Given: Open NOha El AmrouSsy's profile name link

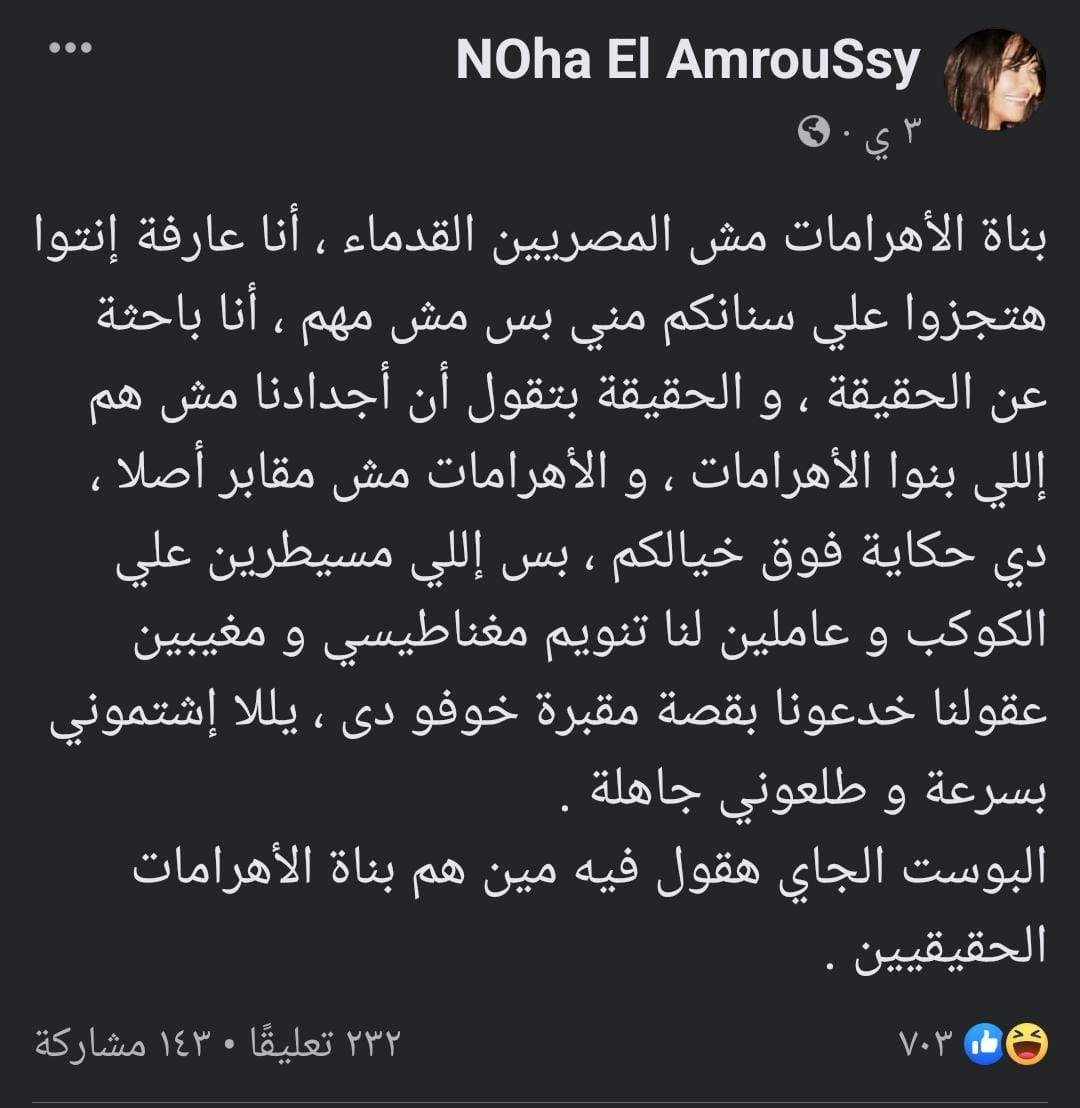Looking at the screenshot, I should [687, 61].
